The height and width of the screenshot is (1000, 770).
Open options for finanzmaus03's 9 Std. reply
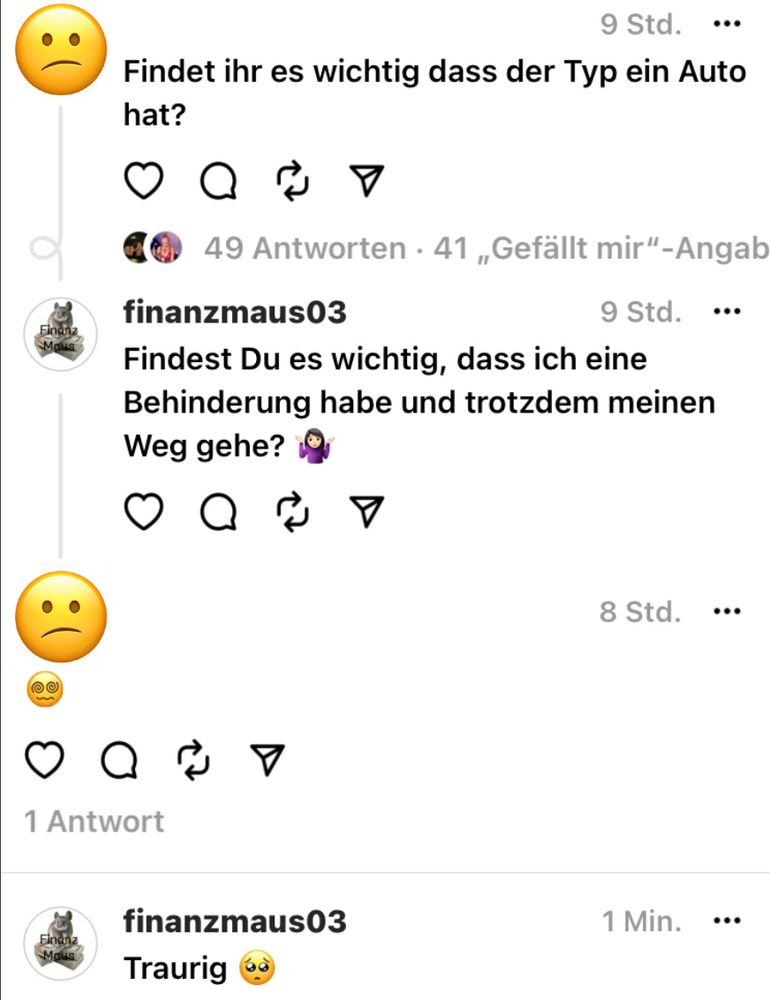tap(726, 312)
